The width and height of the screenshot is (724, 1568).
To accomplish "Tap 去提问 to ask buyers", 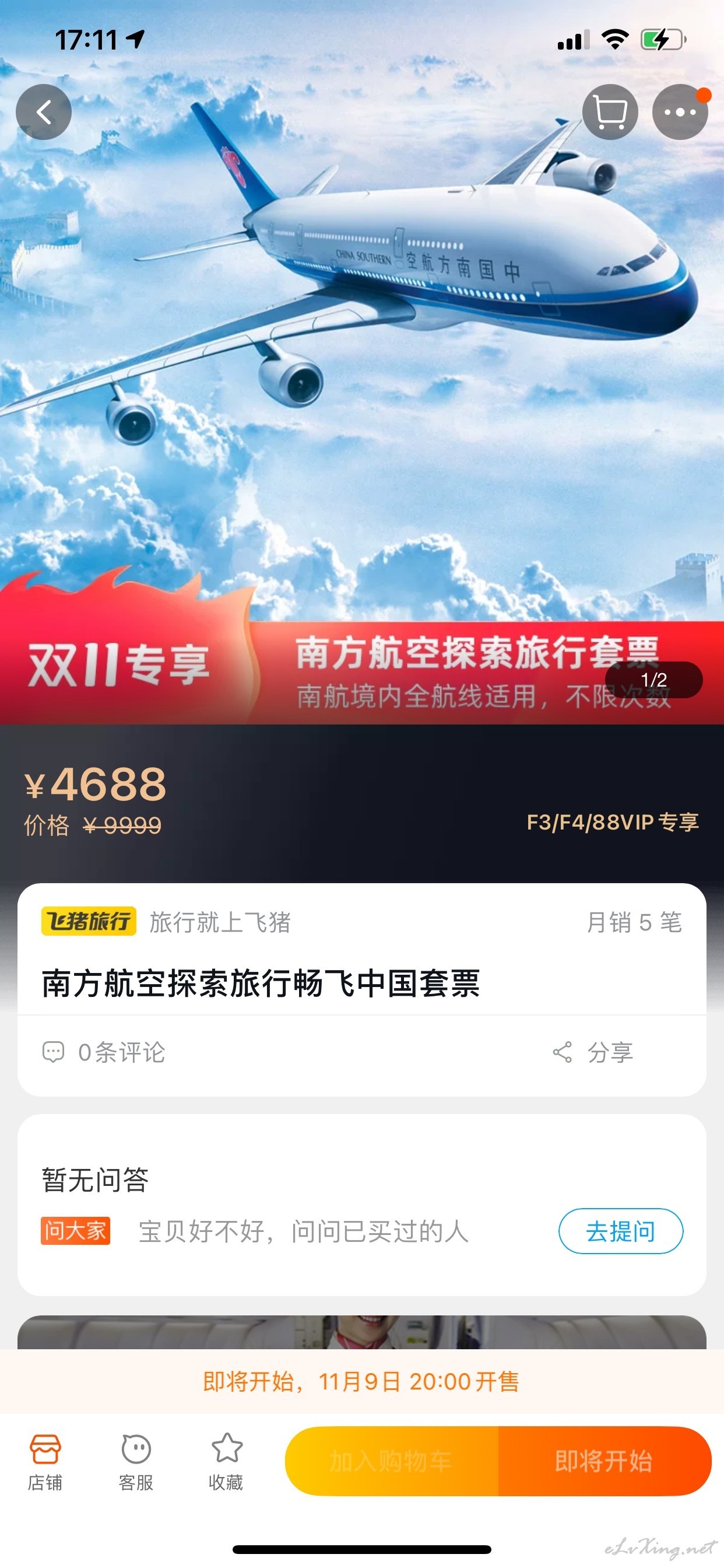I will click(620, 1231).
